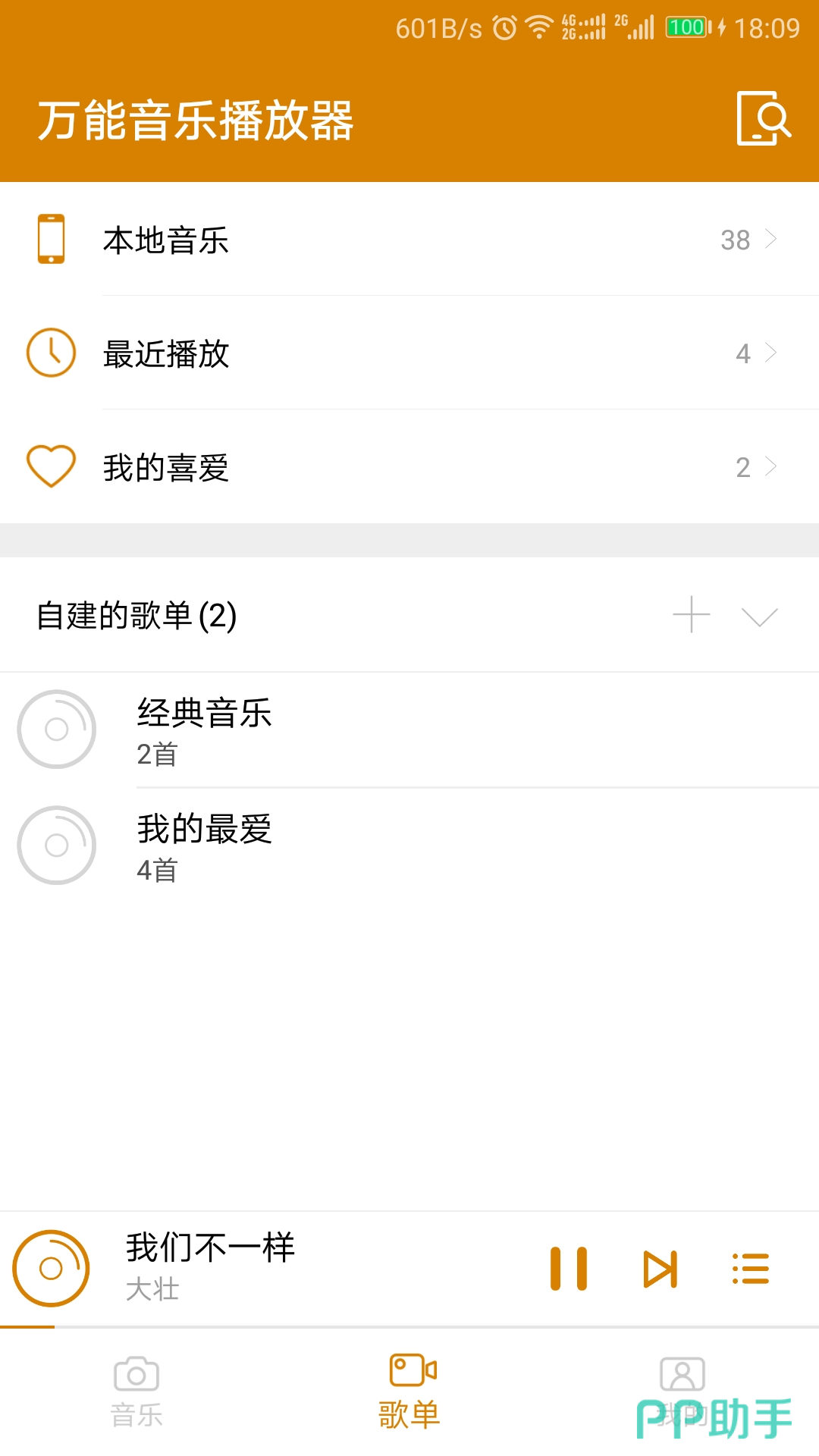Open 本地音乐 list

click(409, 240)
